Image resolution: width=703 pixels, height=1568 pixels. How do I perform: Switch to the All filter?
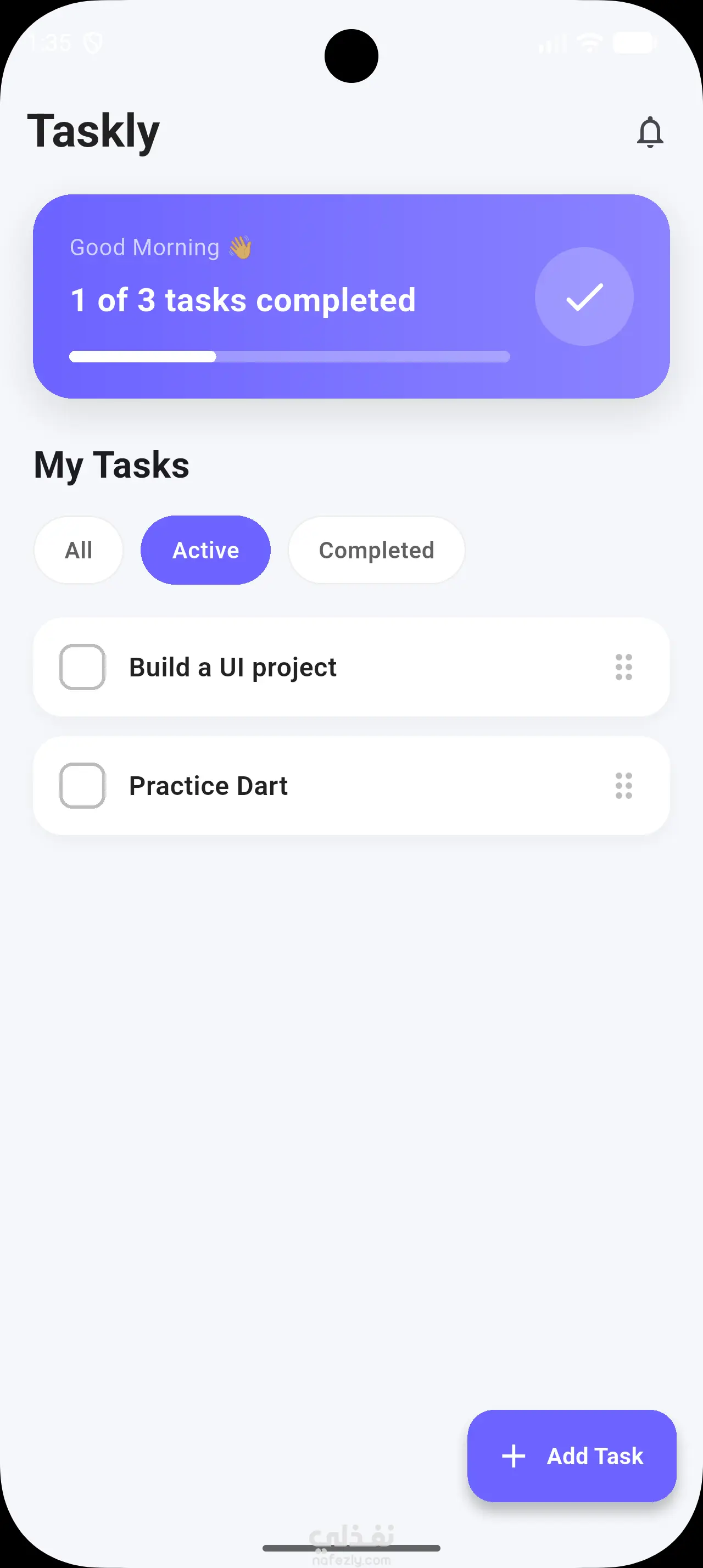[x=79, y=550]
